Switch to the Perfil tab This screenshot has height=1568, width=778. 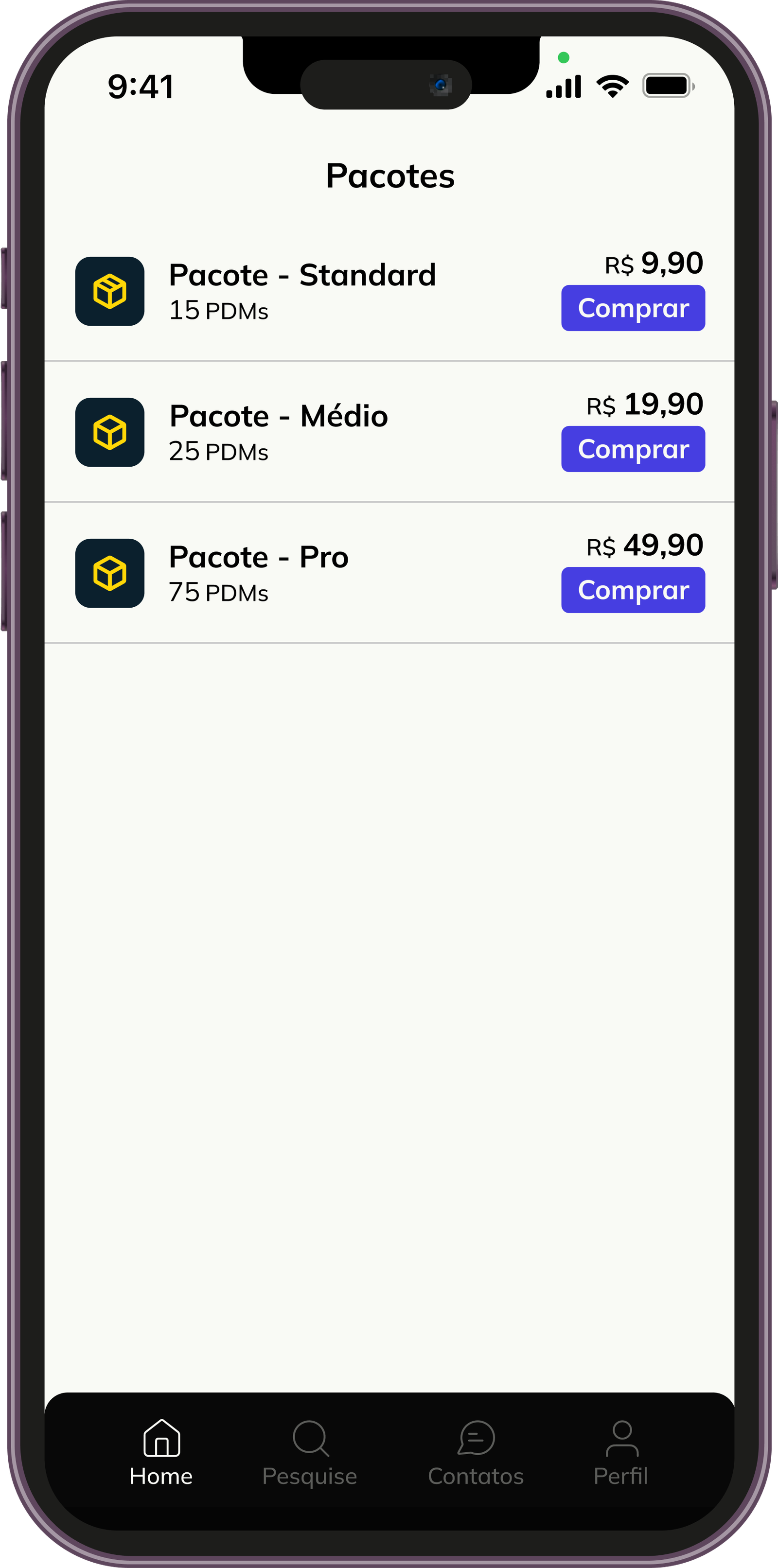[x=621, y=1452]
